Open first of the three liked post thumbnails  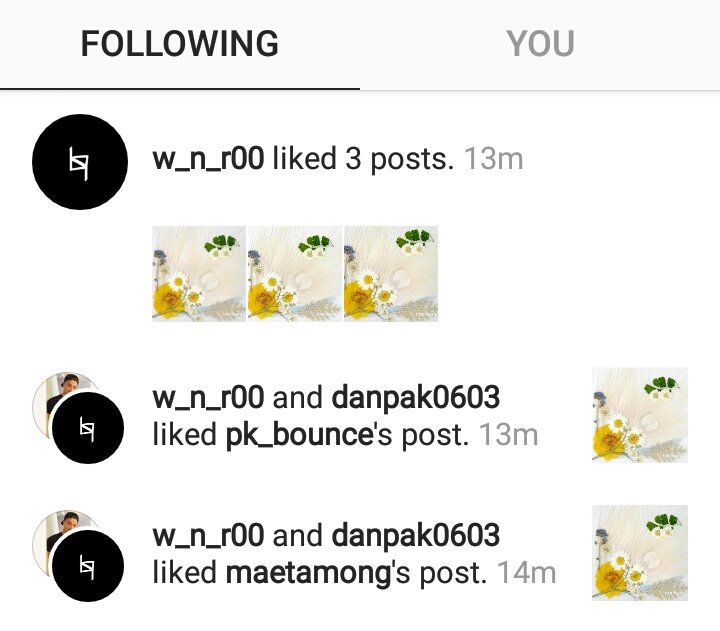[198, 273]
